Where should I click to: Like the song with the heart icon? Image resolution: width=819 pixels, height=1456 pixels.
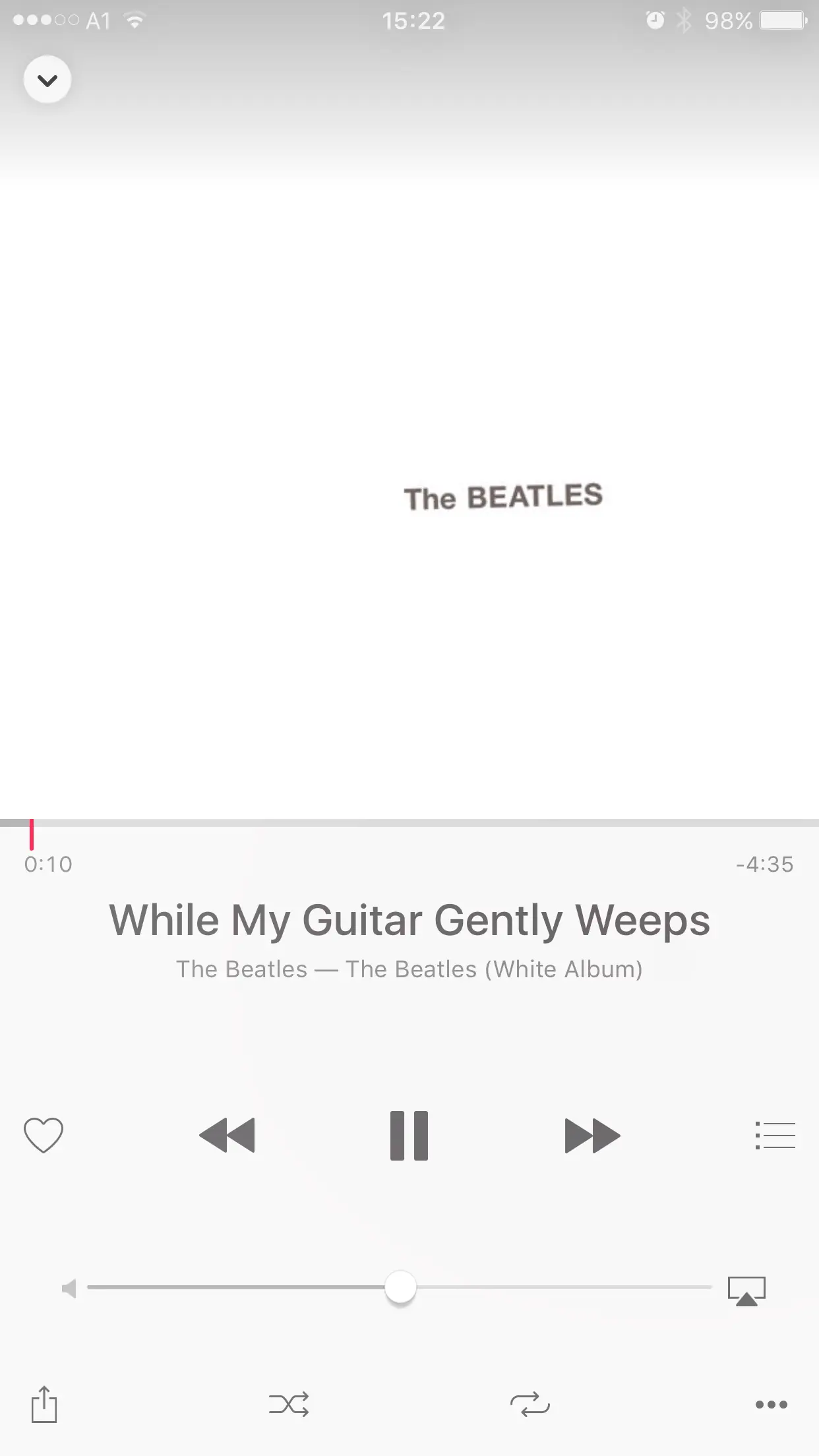(44, 1135)
